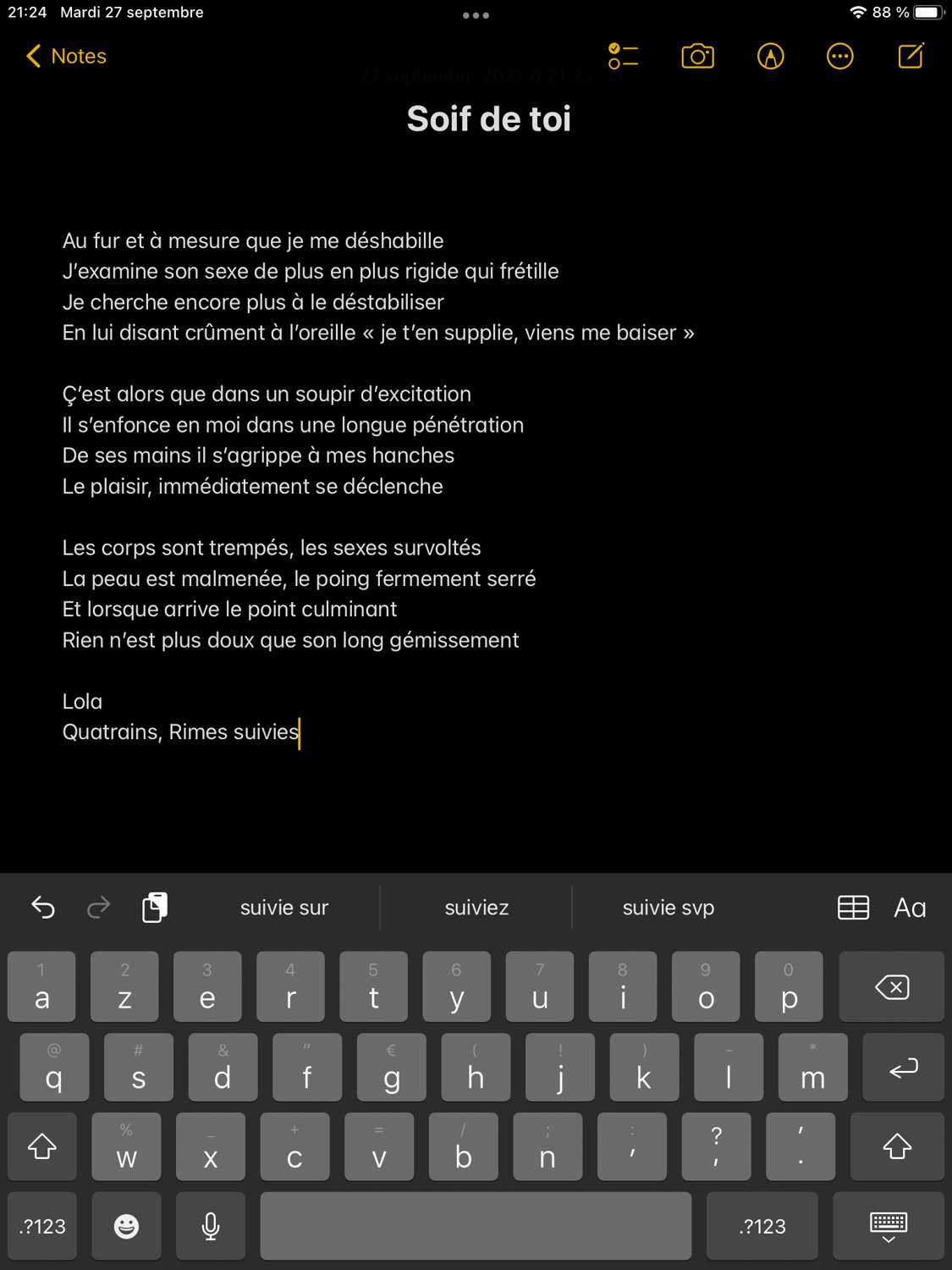Open the emoji keyboard
Image resolution: width=952 pixels, height=1270 pixels.
pos(126,1226)
